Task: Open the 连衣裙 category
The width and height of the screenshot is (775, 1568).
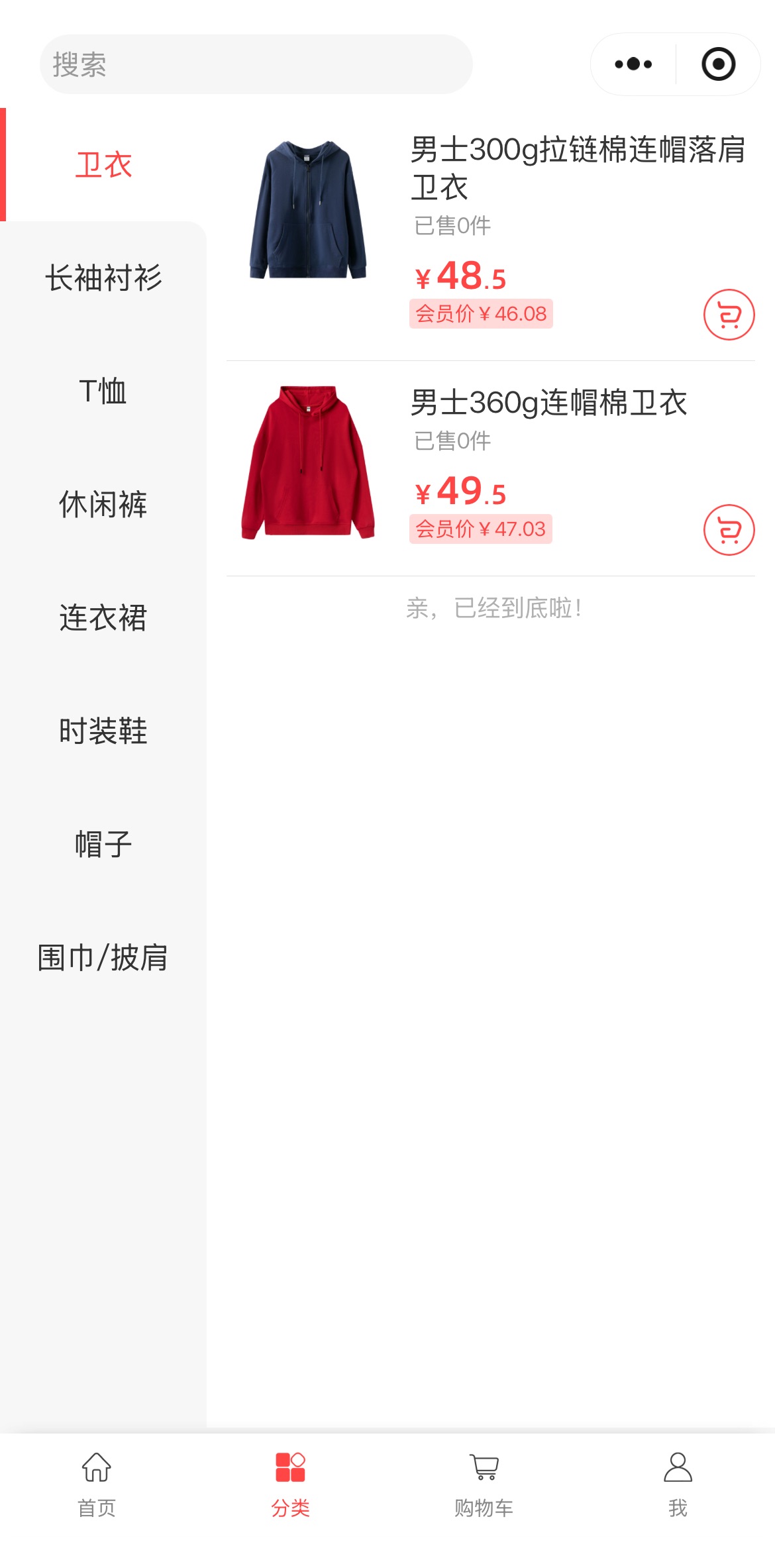Action: click(103, 617)
